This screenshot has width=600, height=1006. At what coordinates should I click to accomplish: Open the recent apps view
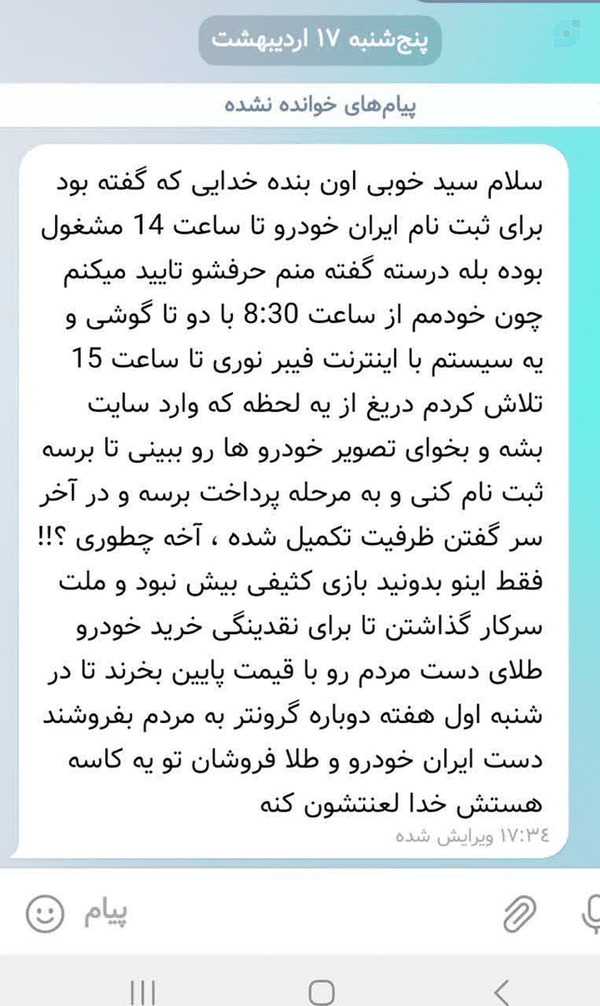(x=142, y=992)
